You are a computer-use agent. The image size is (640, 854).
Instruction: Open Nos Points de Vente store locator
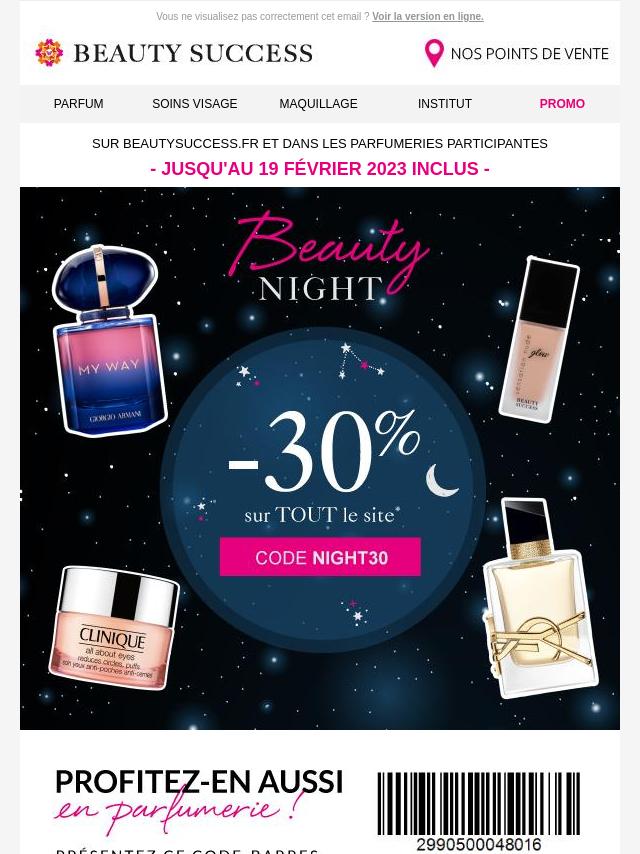517,53
